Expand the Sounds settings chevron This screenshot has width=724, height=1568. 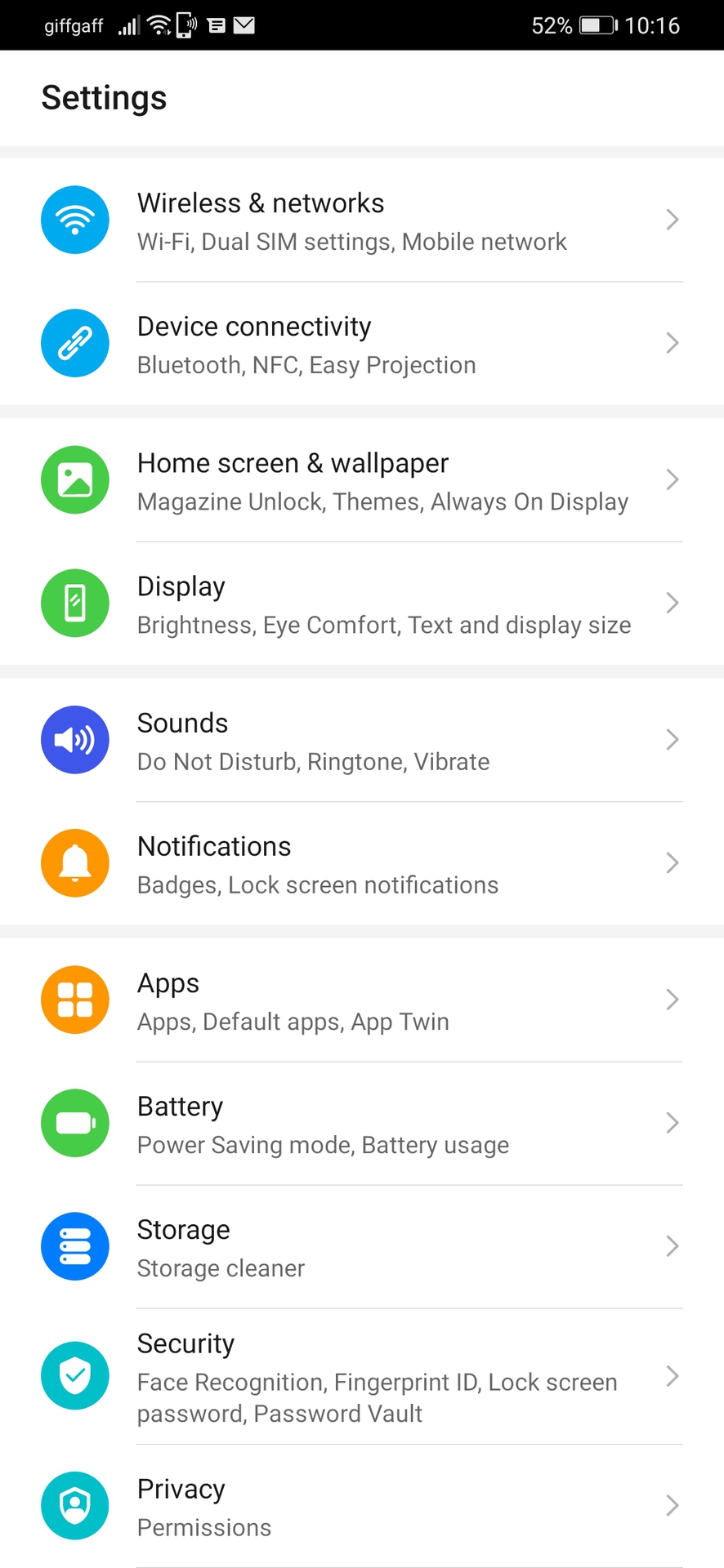tap(672, 740)
